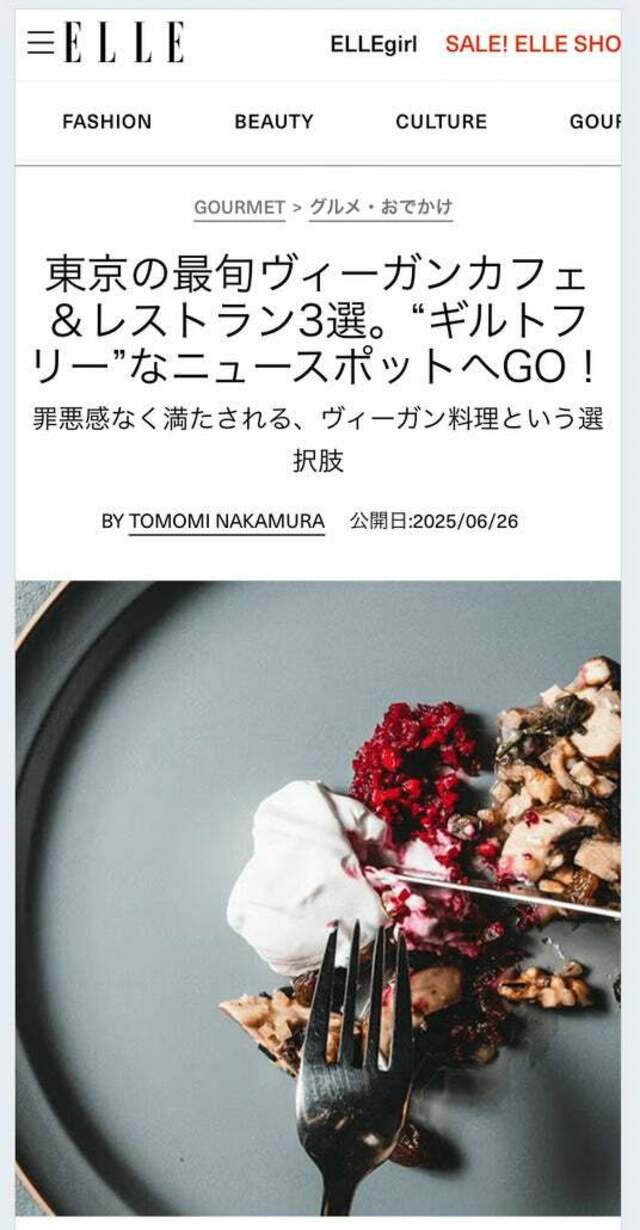640x1230 pixels.
Task: Switch to the BEAUTY section
Action: 274,122
